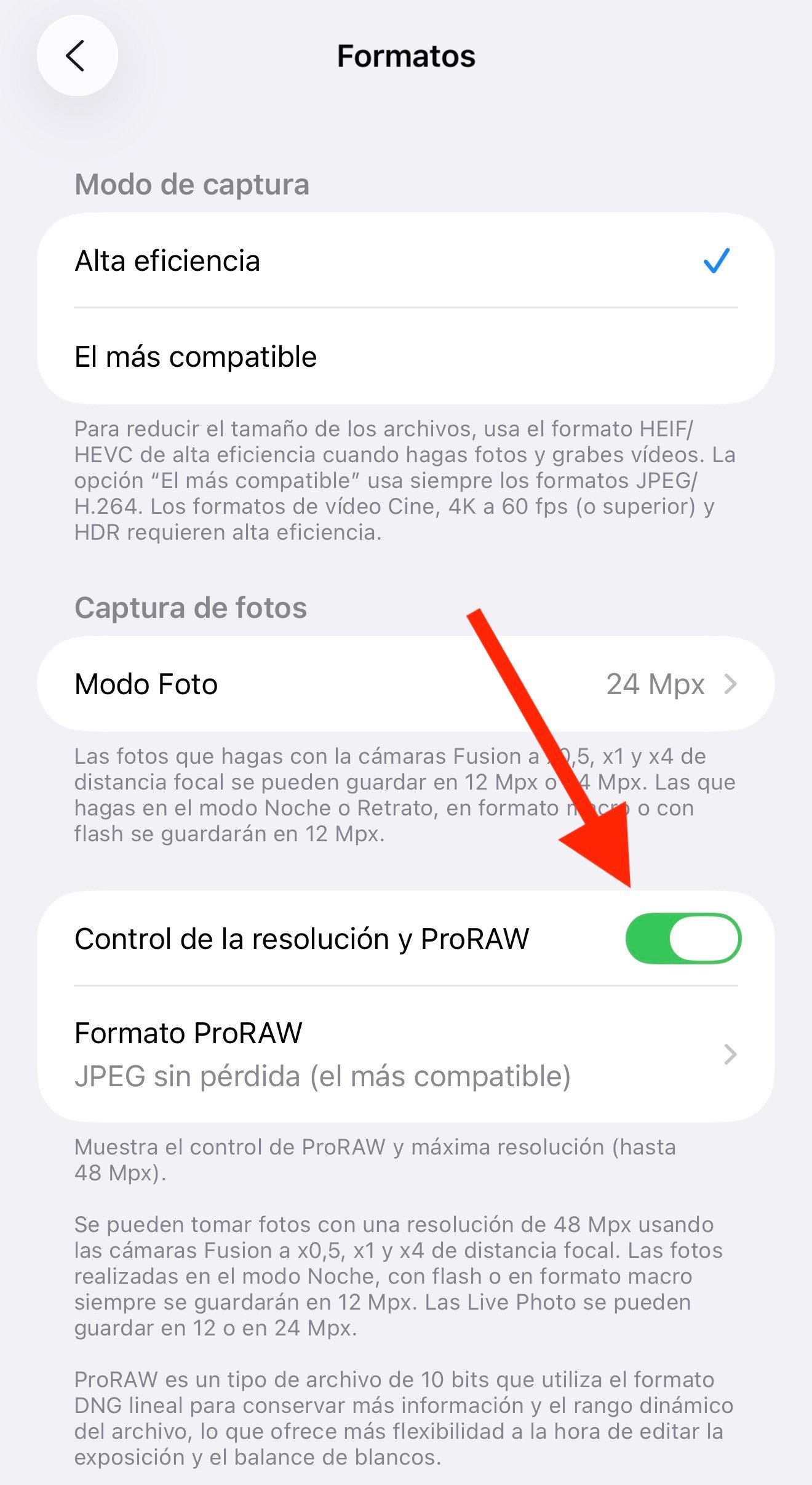Open Modo Foto resolution settings
The height and width of the screenshot is (1485, 812).
click(405, 684)
